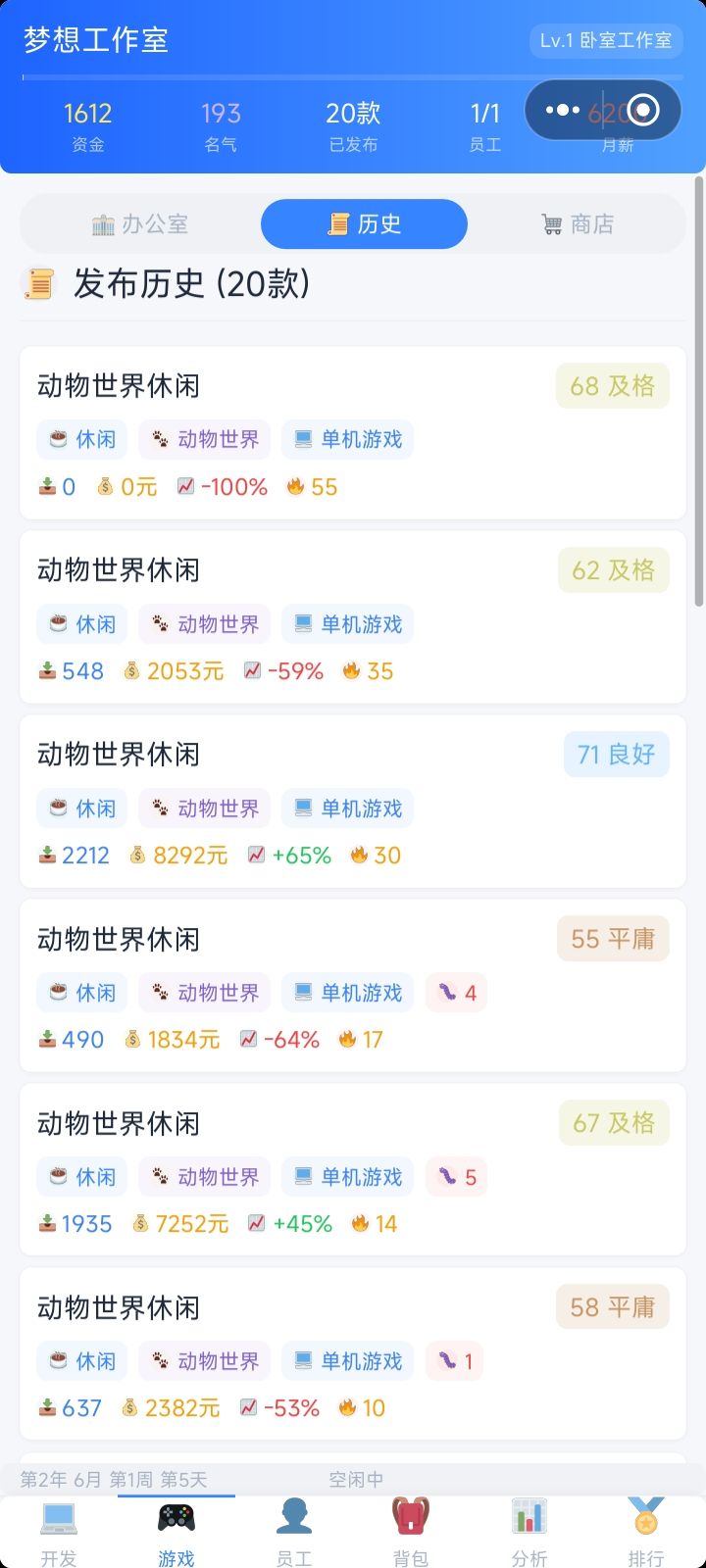The height and width of the screenshot is (1568, 706).
Task: Open the game card with 7252元 revenue
Action: [x=353, y=1169]
